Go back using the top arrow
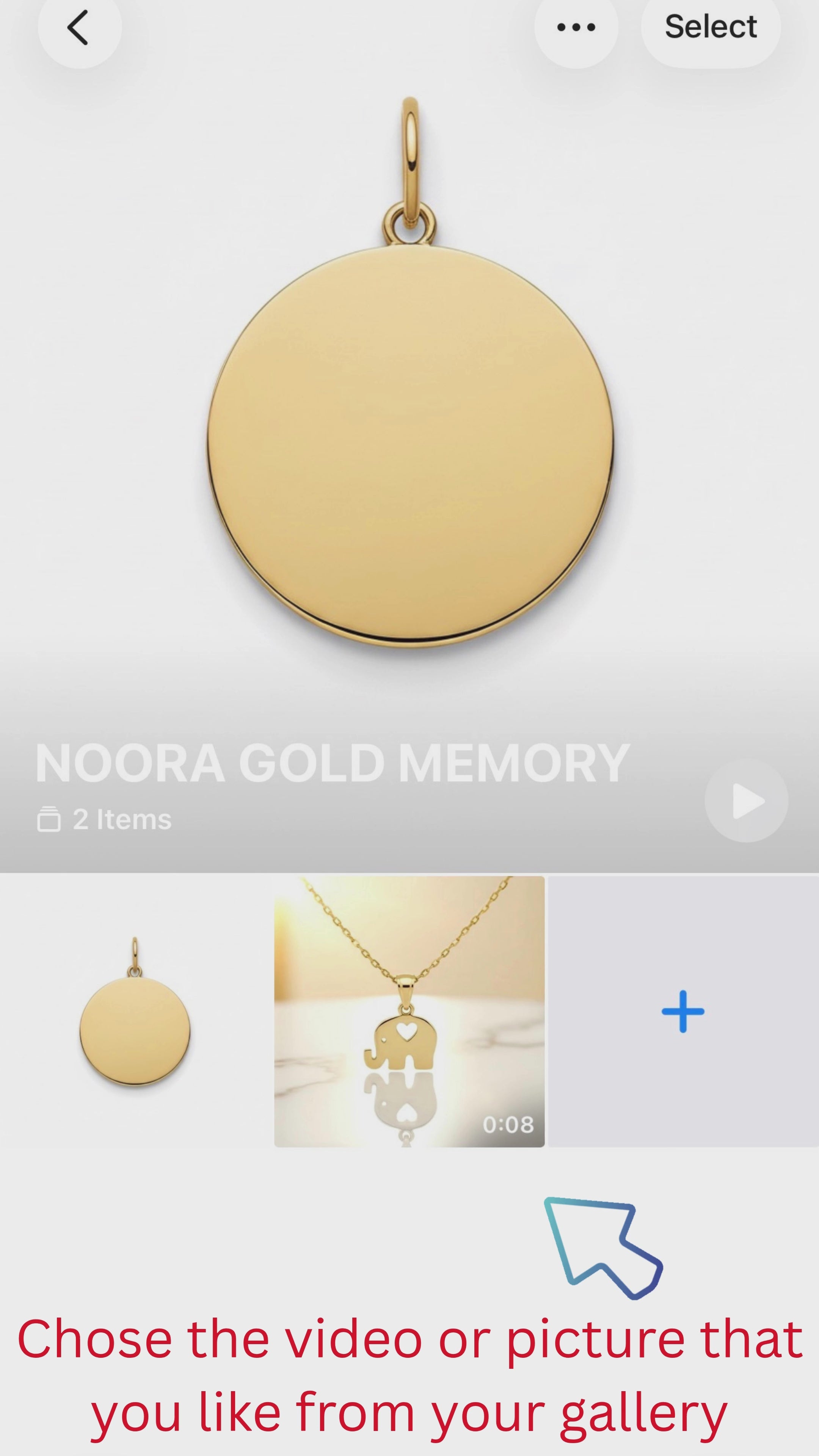The image size is (819, 1456). [79, 27]
